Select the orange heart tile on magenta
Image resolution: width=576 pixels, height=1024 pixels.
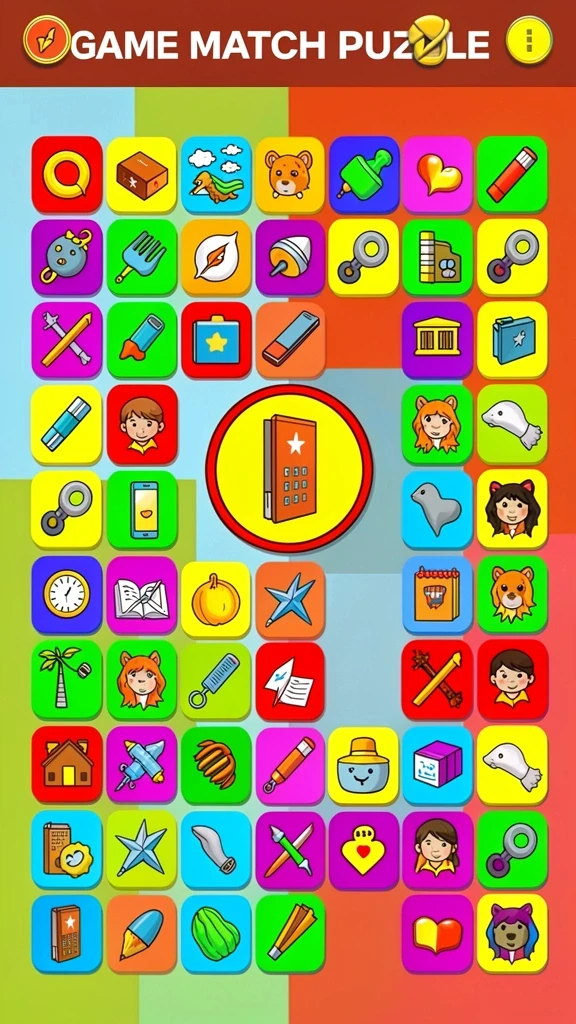438,174
